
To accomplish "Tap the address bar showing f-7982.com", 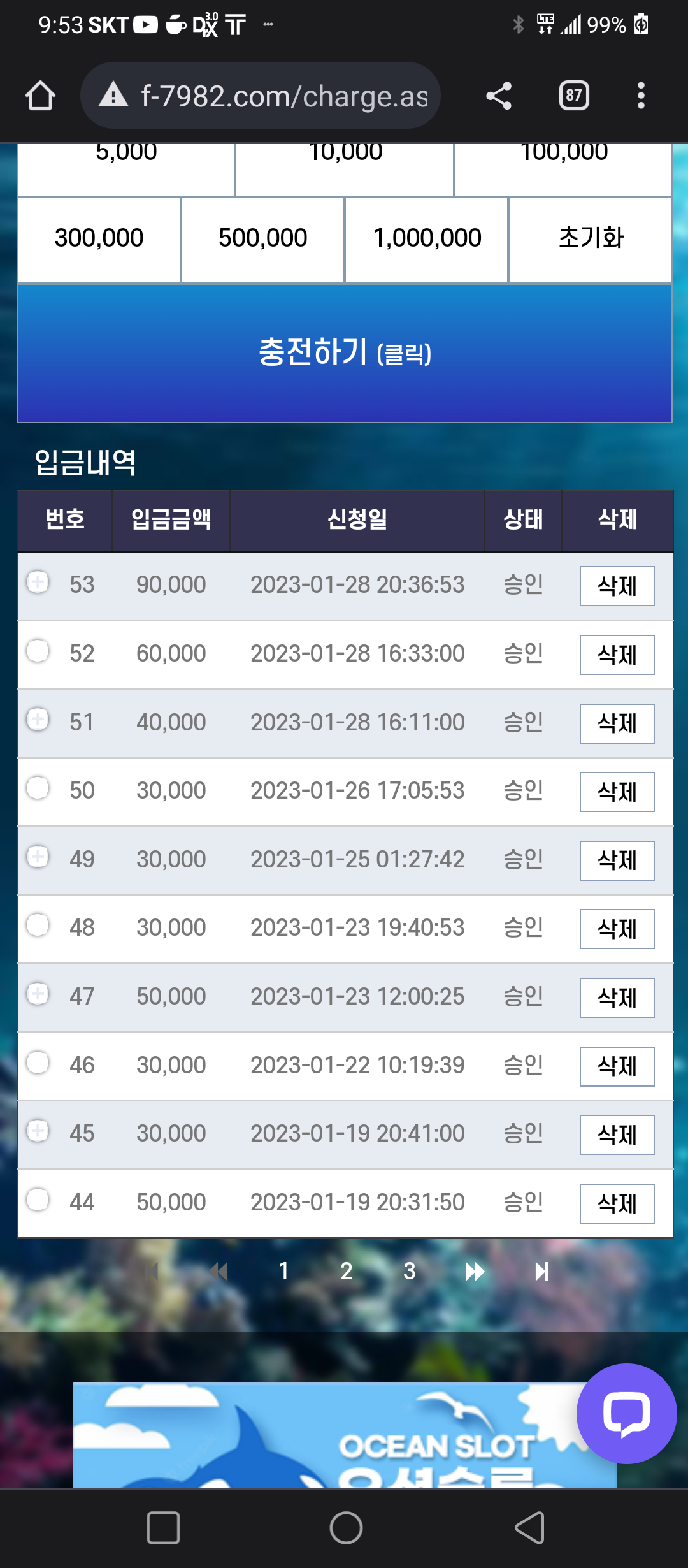I will 261,96.
